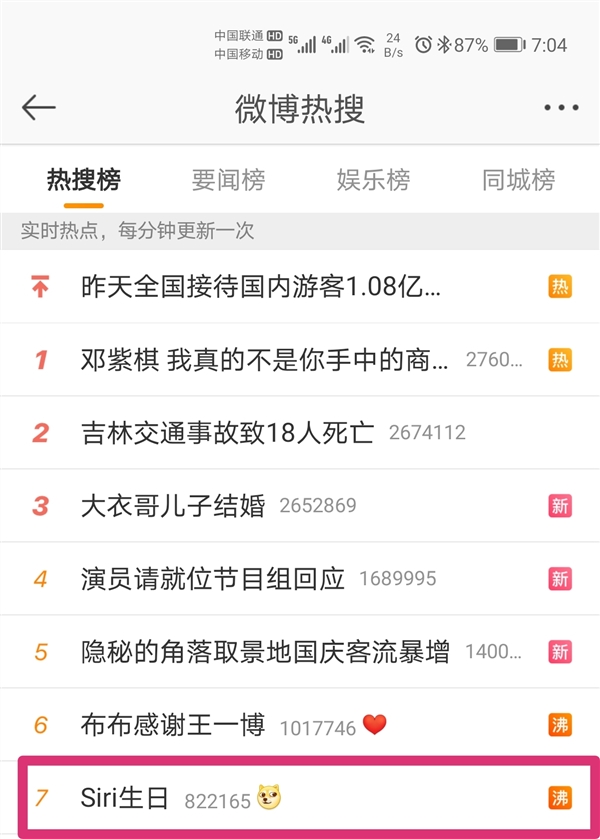The height and width of the screenshot is (839, 600).
Task: Select the 热搜榜 tab
Action: tap(84, 180)
